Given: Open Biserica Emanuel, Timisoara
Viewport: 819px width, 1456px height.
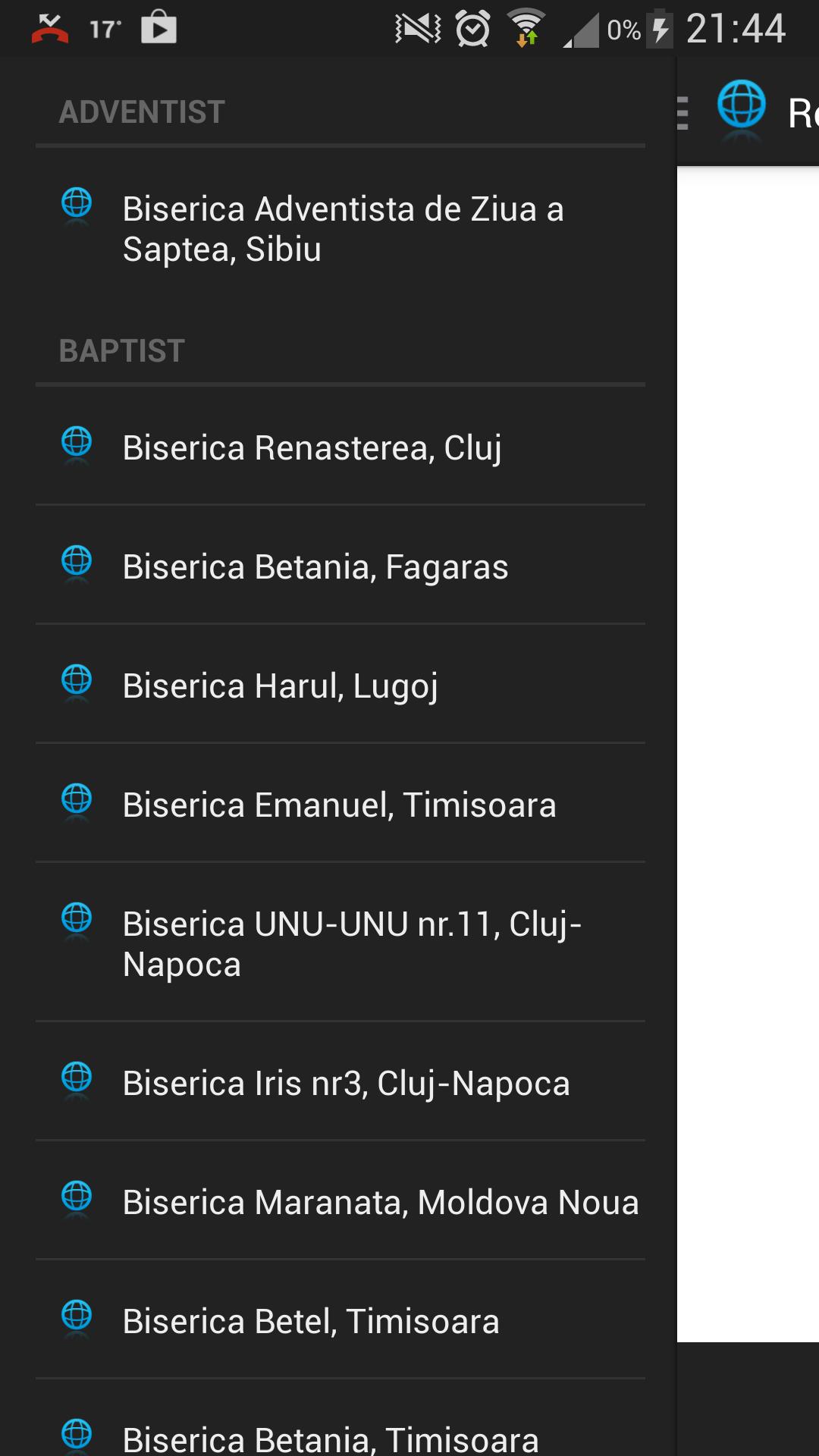Looking at the screenshot, I should (339, 805).
